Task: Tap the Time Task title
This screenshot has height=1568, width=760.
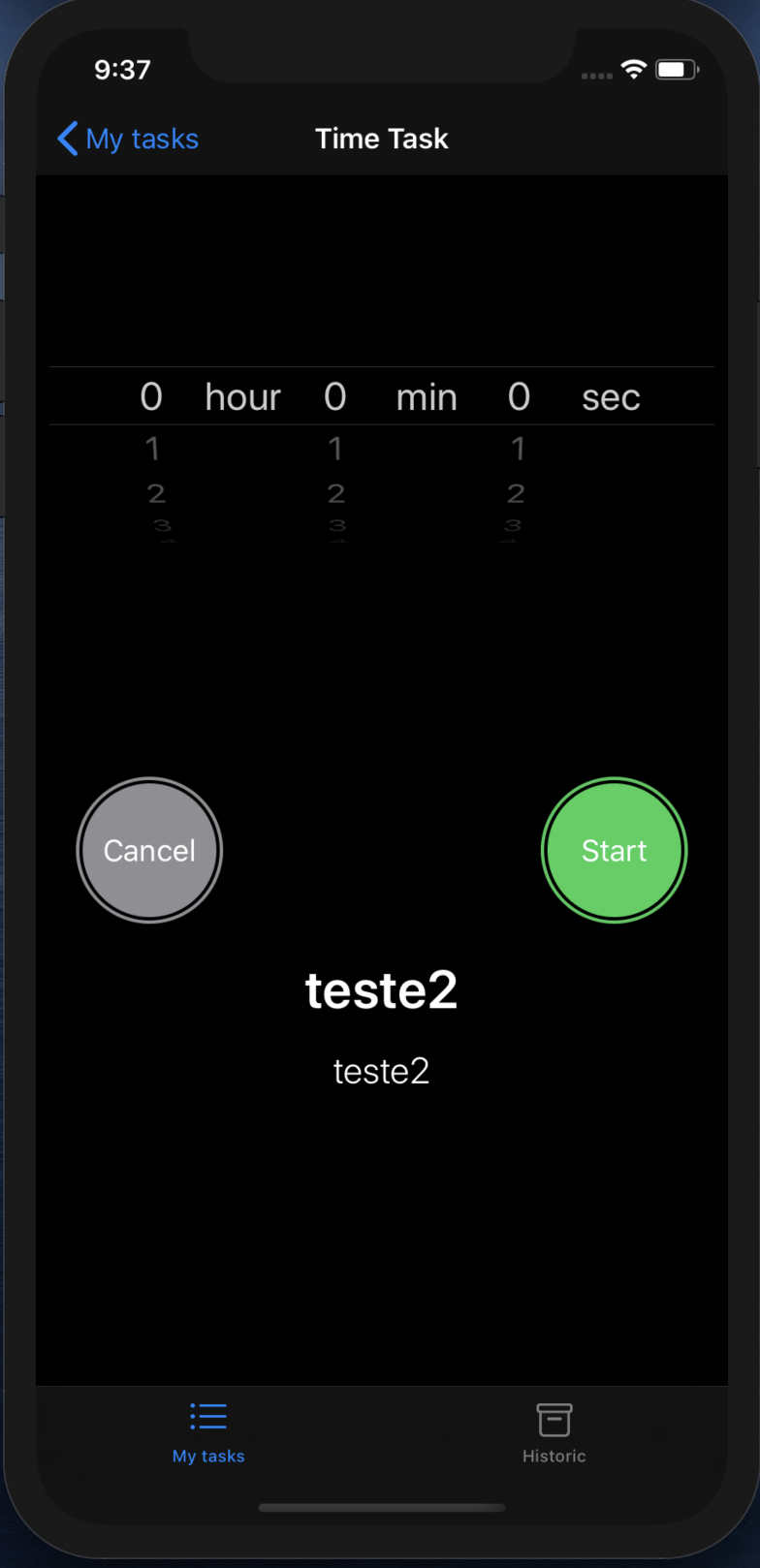Action: [381, 139]
